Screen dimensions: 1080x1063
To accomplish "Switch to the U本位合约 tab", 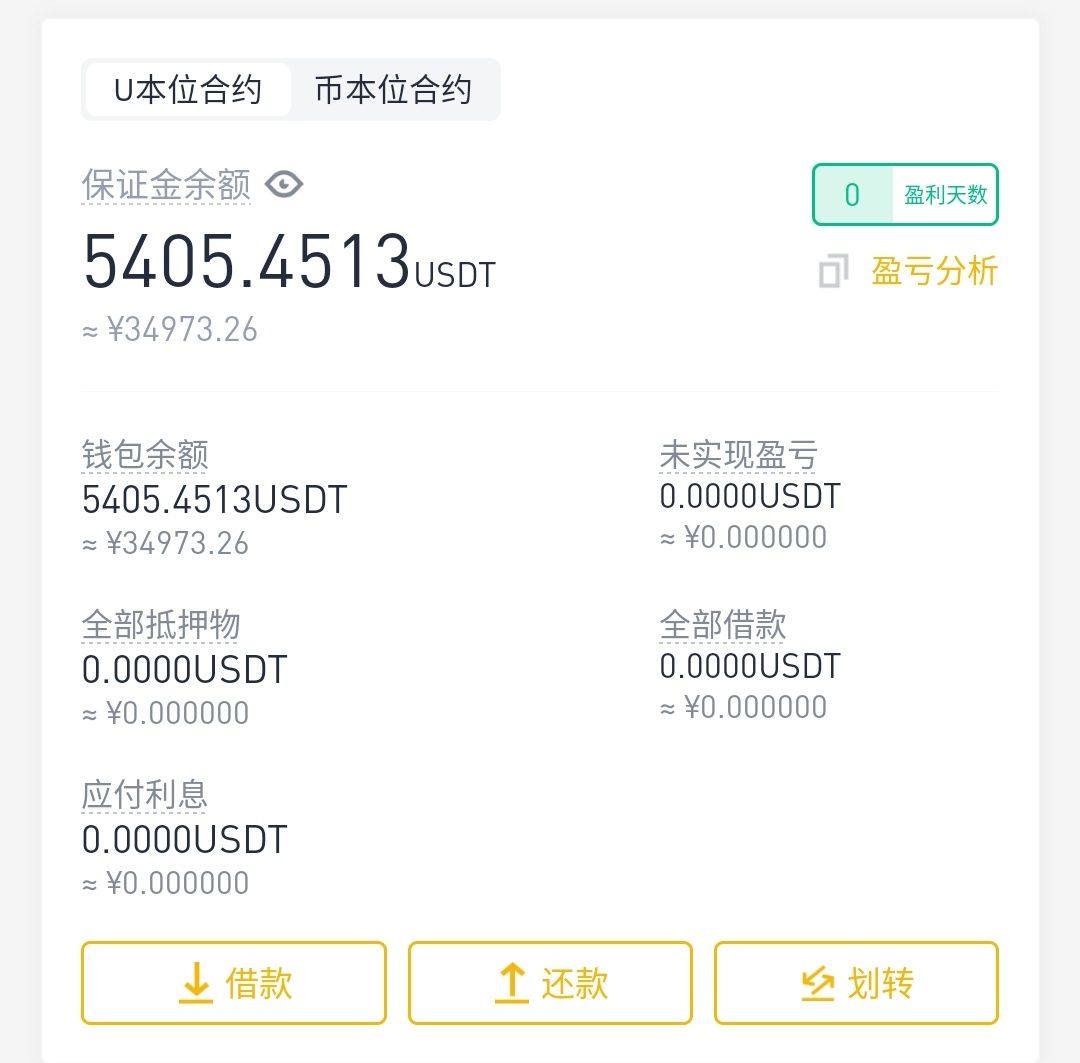I will [187, 90].
